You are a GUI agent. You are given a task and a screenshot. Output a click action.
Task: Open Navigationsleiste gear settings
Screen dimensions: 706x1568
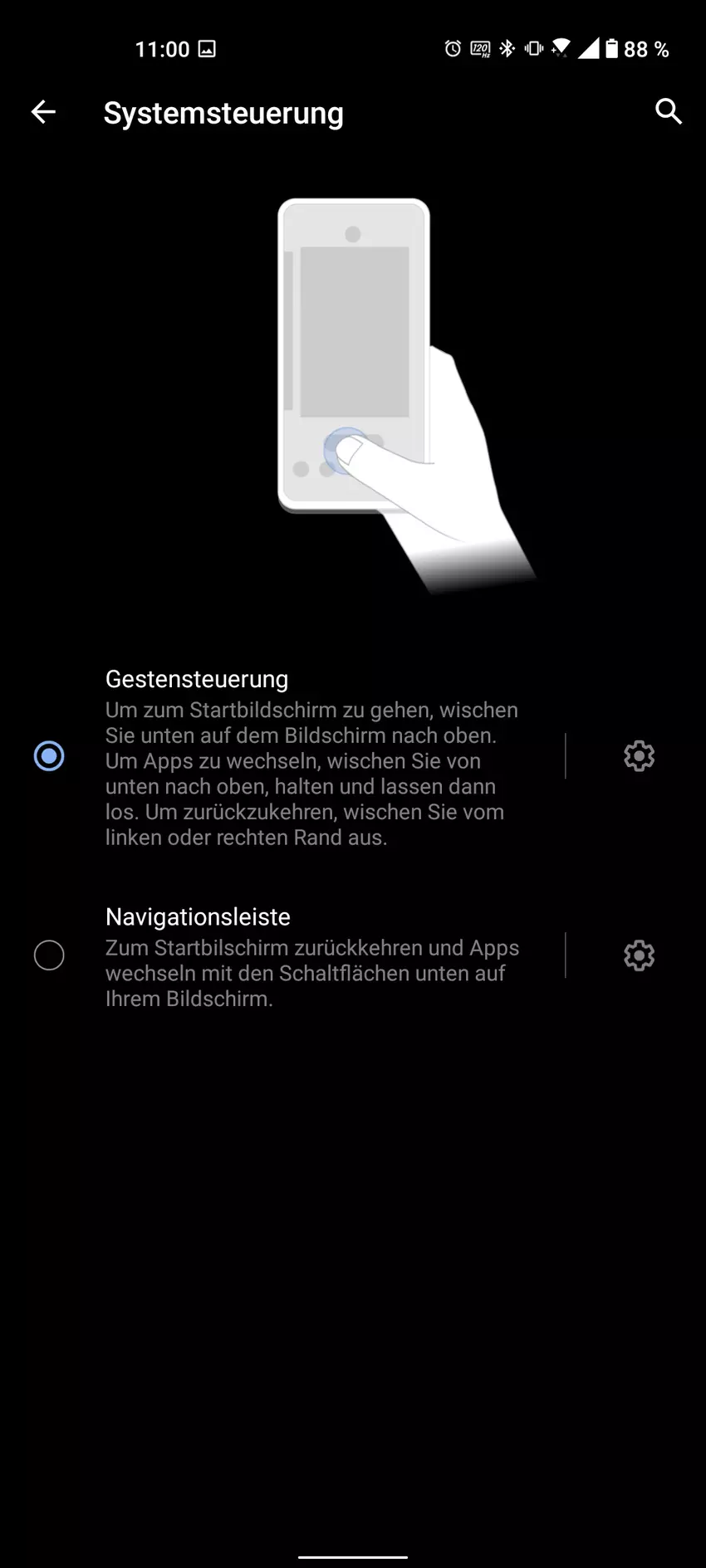639,955
